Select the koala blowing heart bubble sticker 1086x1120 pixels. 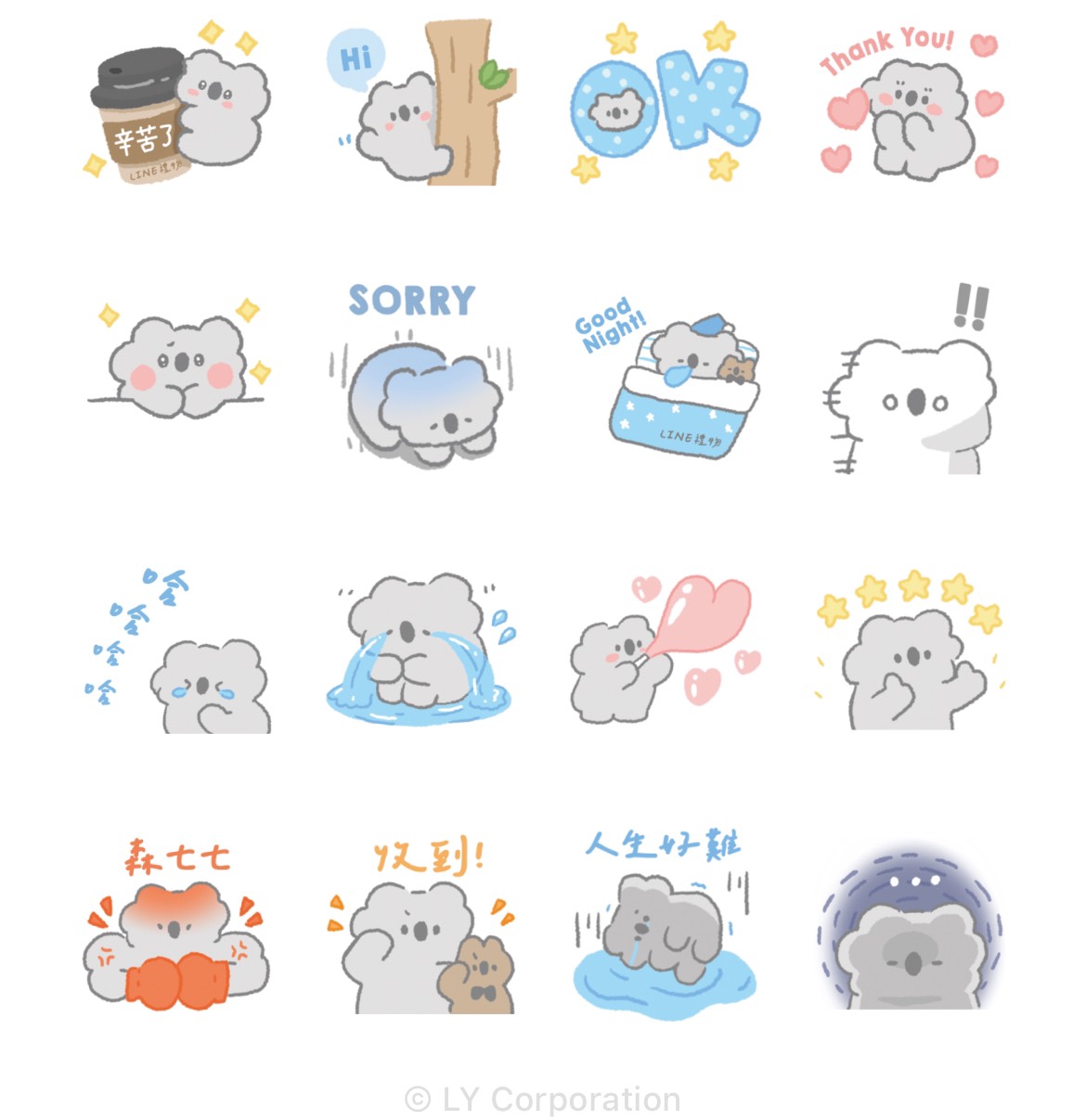click(x=665, y=650)
